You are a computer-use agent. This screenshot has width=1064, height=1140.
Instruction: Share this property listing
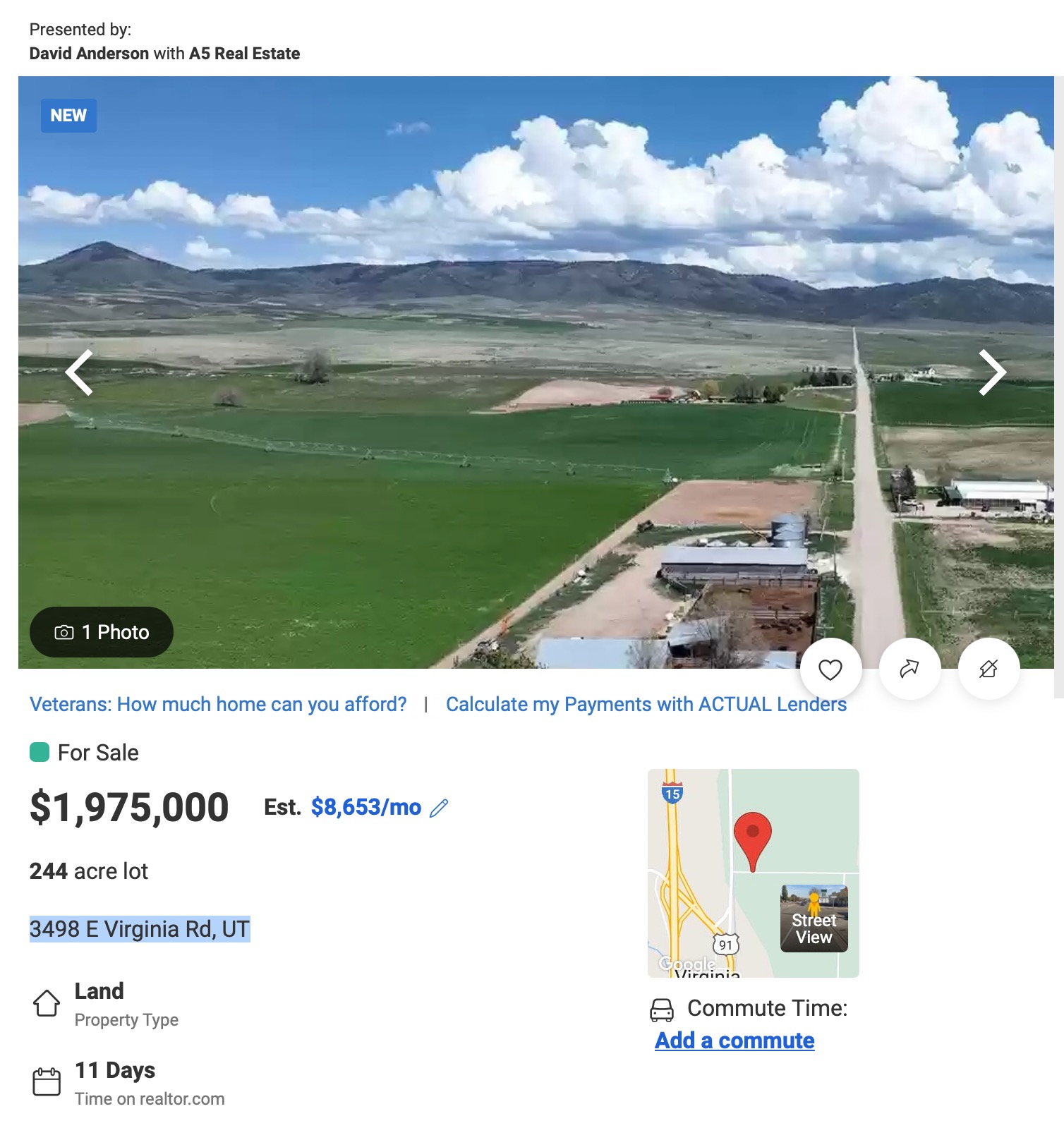point(909,669)
